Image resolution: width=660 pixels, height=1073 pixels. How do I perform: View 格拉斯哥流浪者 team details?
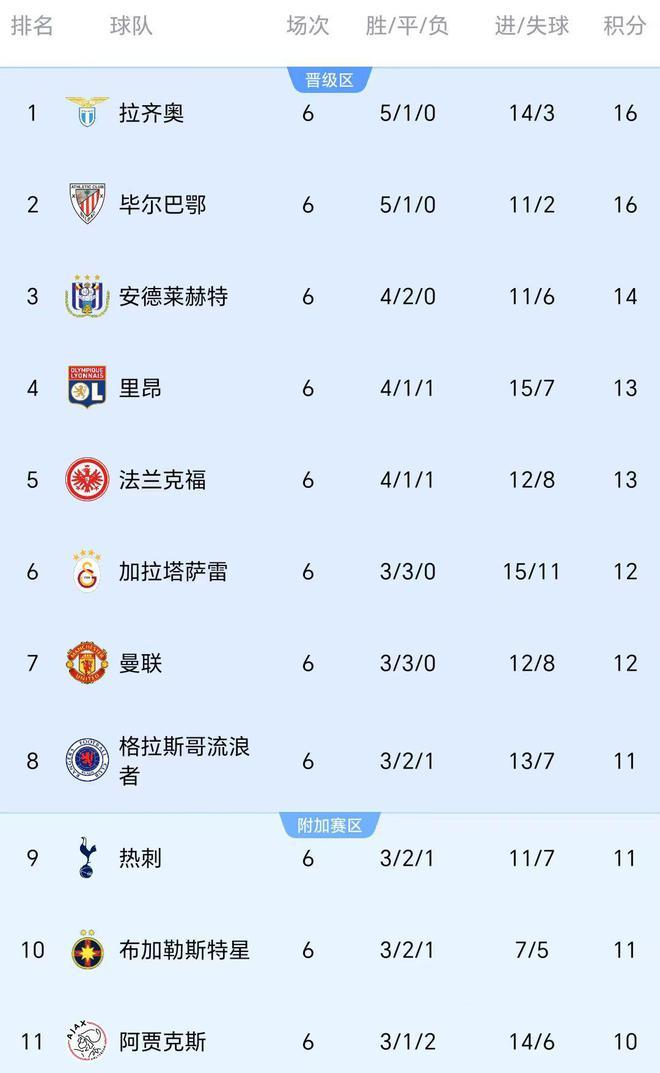point(184,760)
